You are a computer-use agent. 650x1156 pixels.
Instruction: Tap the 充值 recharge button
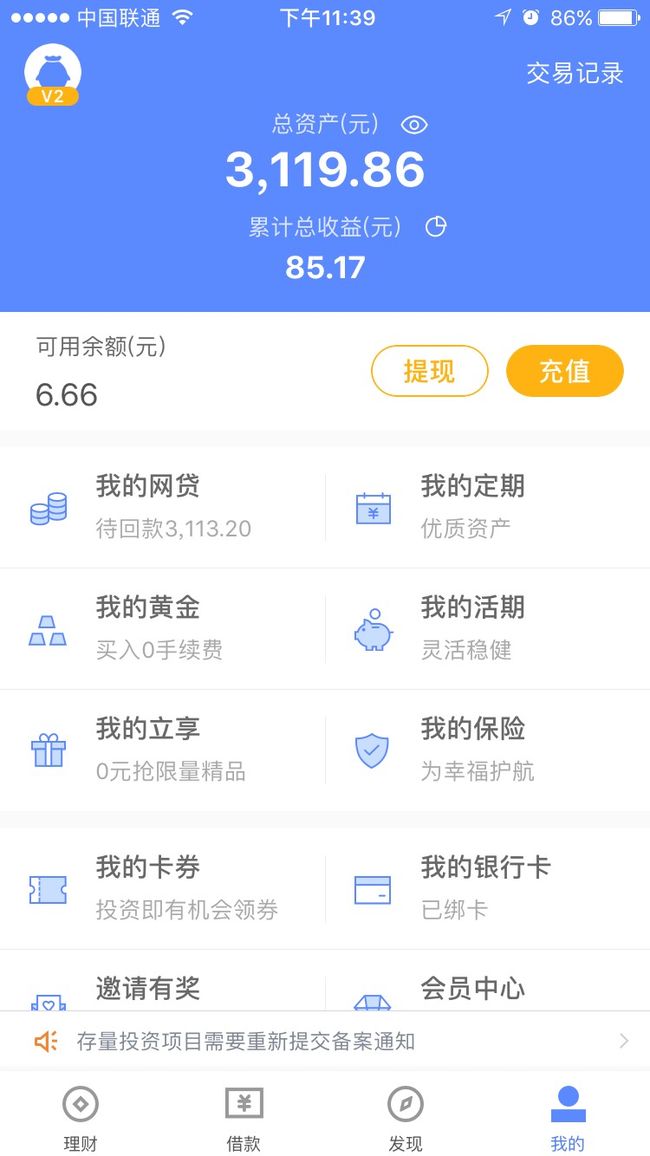point(565,371)
